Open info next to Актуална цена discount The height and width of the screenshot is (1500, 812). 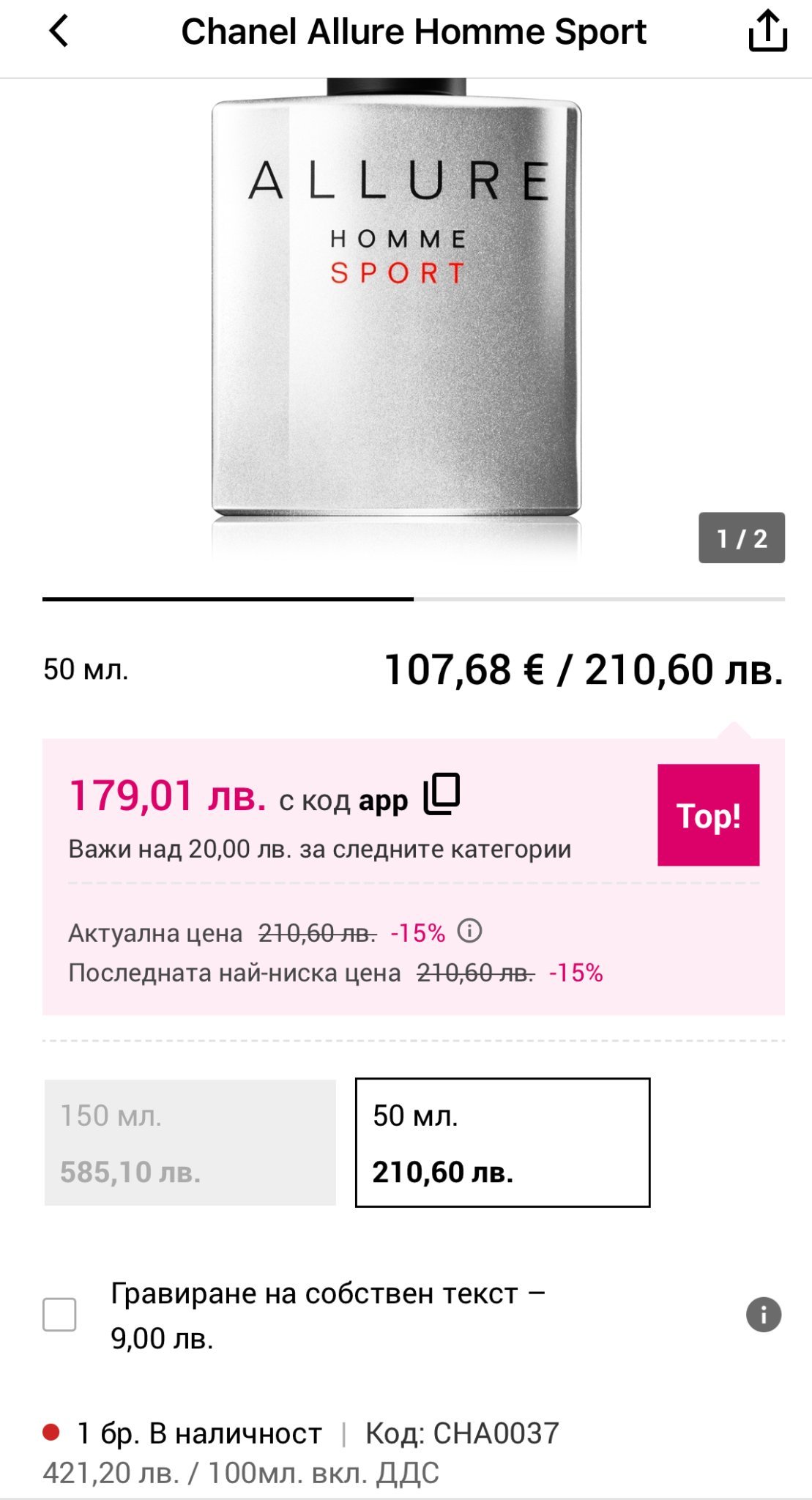(469, 931)
